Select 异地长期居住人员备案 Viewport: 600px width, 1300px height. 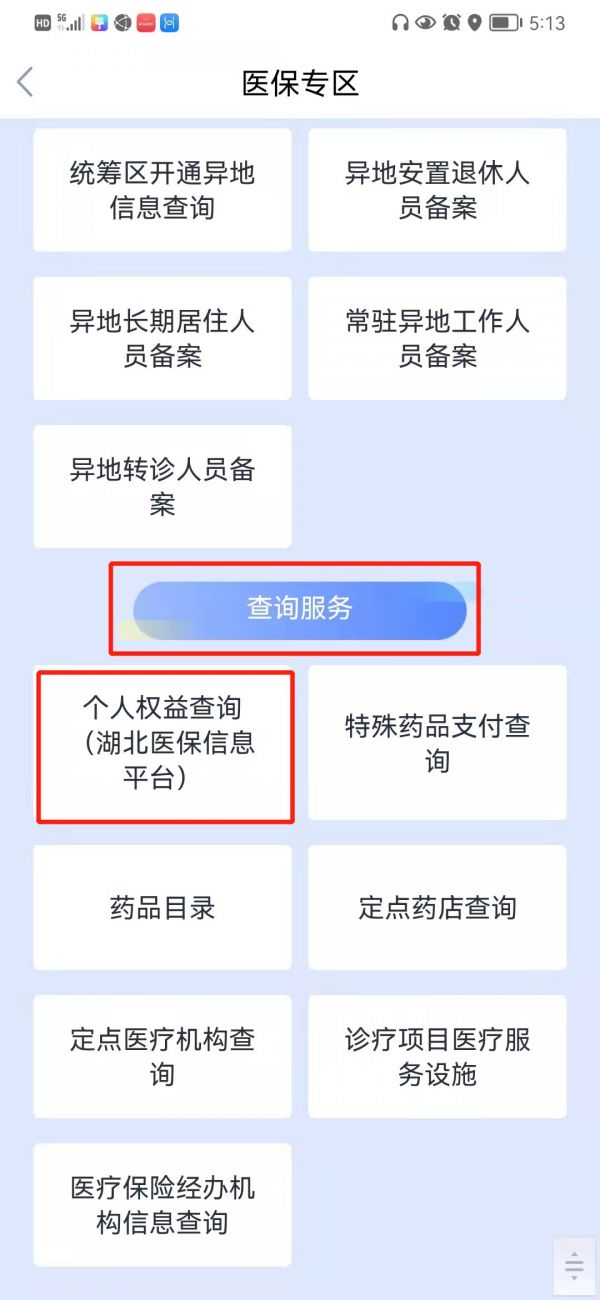pyautogui.click(x=162, y=338)
